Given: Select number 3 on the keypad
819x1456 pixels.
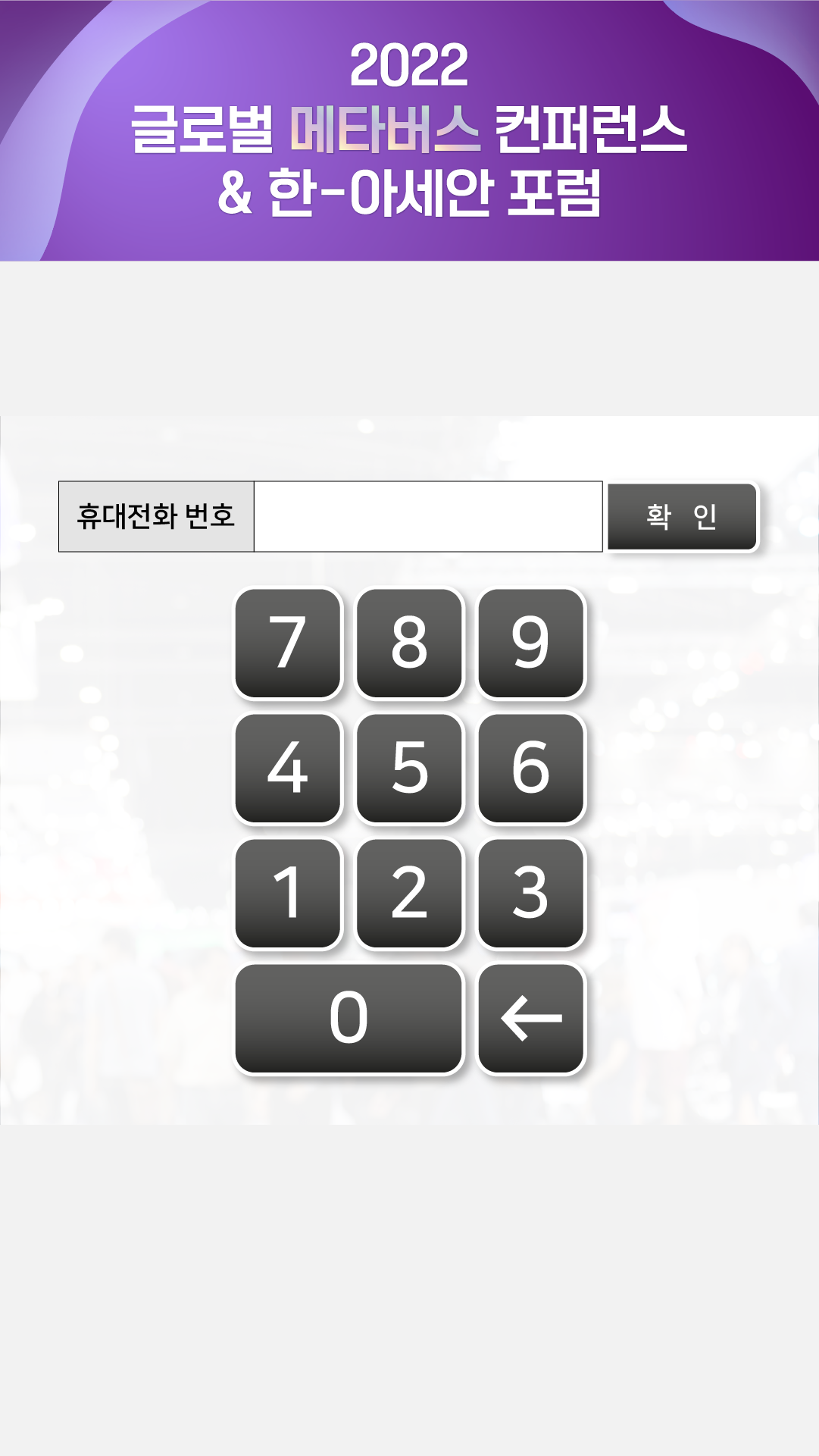Looking at the screenshot, I should [x=530, y=893].
